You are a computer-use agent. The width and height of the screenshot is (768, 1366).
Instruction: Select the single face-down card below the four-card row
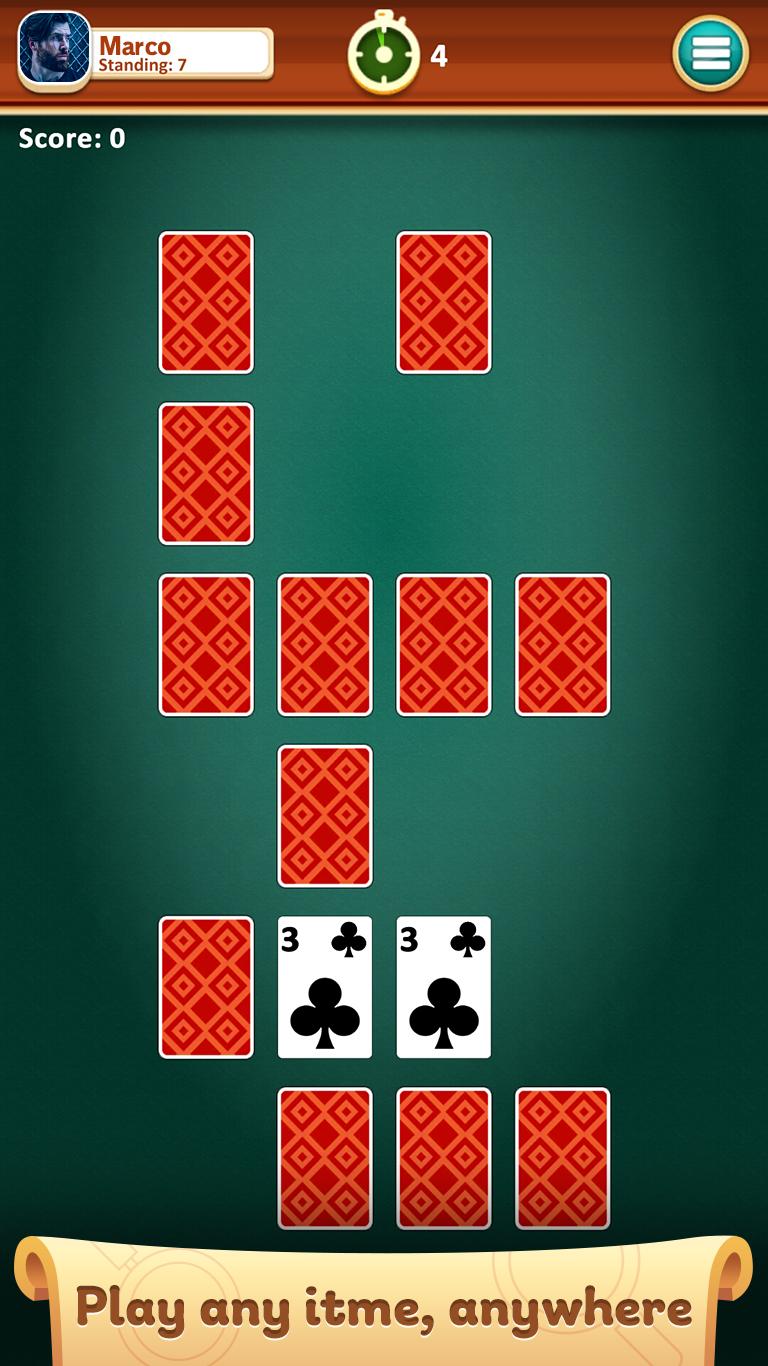pos(324,815)
